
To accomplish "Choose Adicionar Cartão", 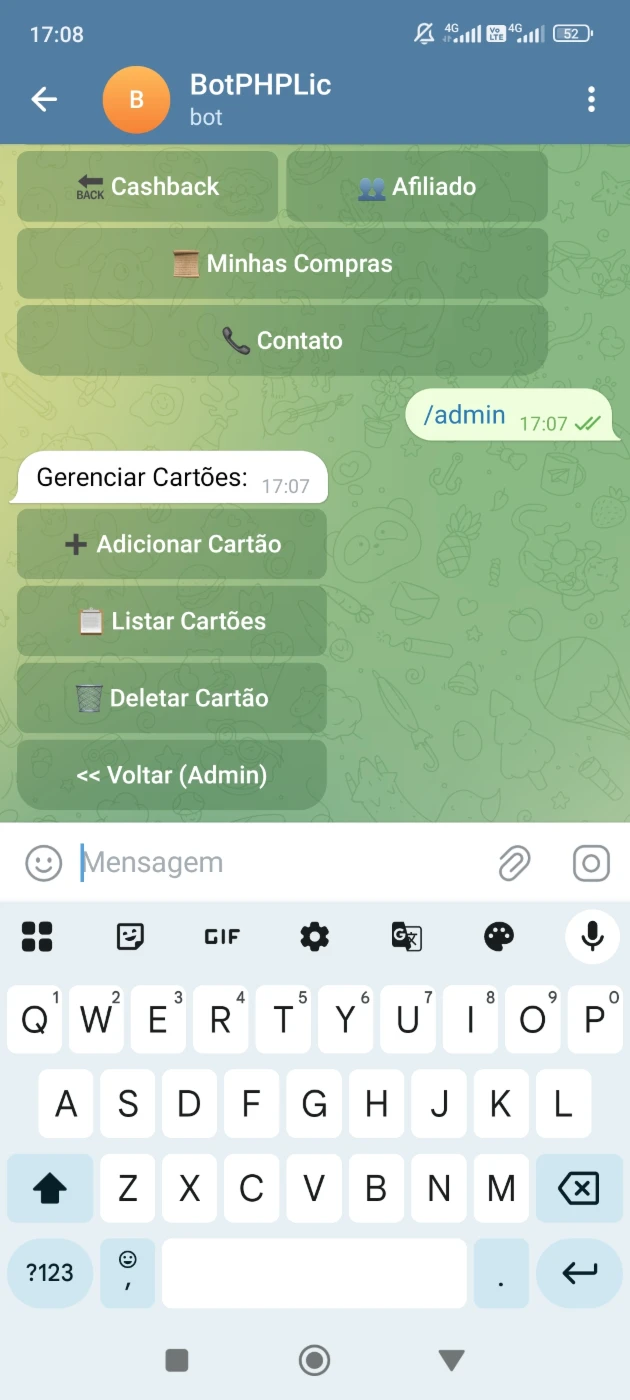I will click(172, 545).
